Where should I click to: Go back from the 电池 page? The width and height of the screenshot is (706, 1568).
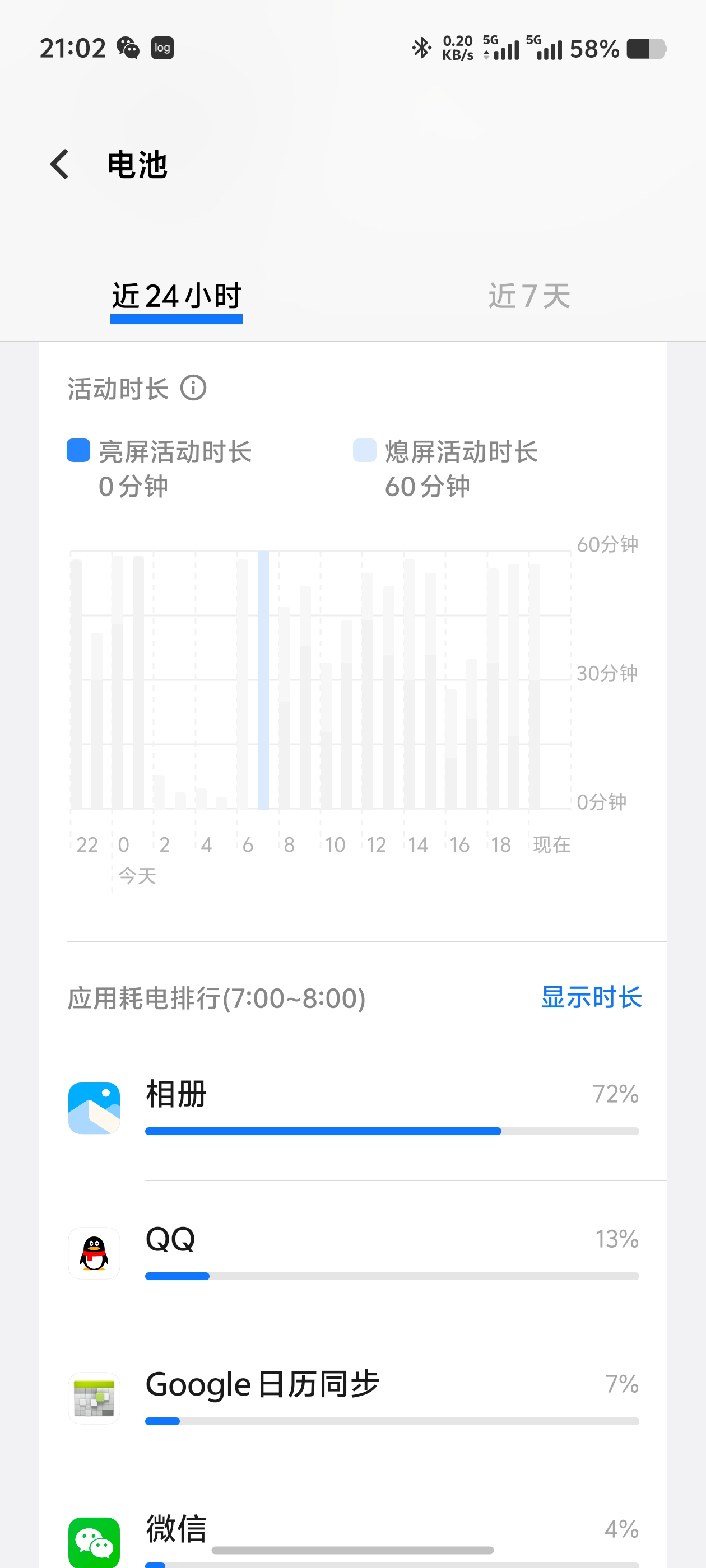pos(60,164)
